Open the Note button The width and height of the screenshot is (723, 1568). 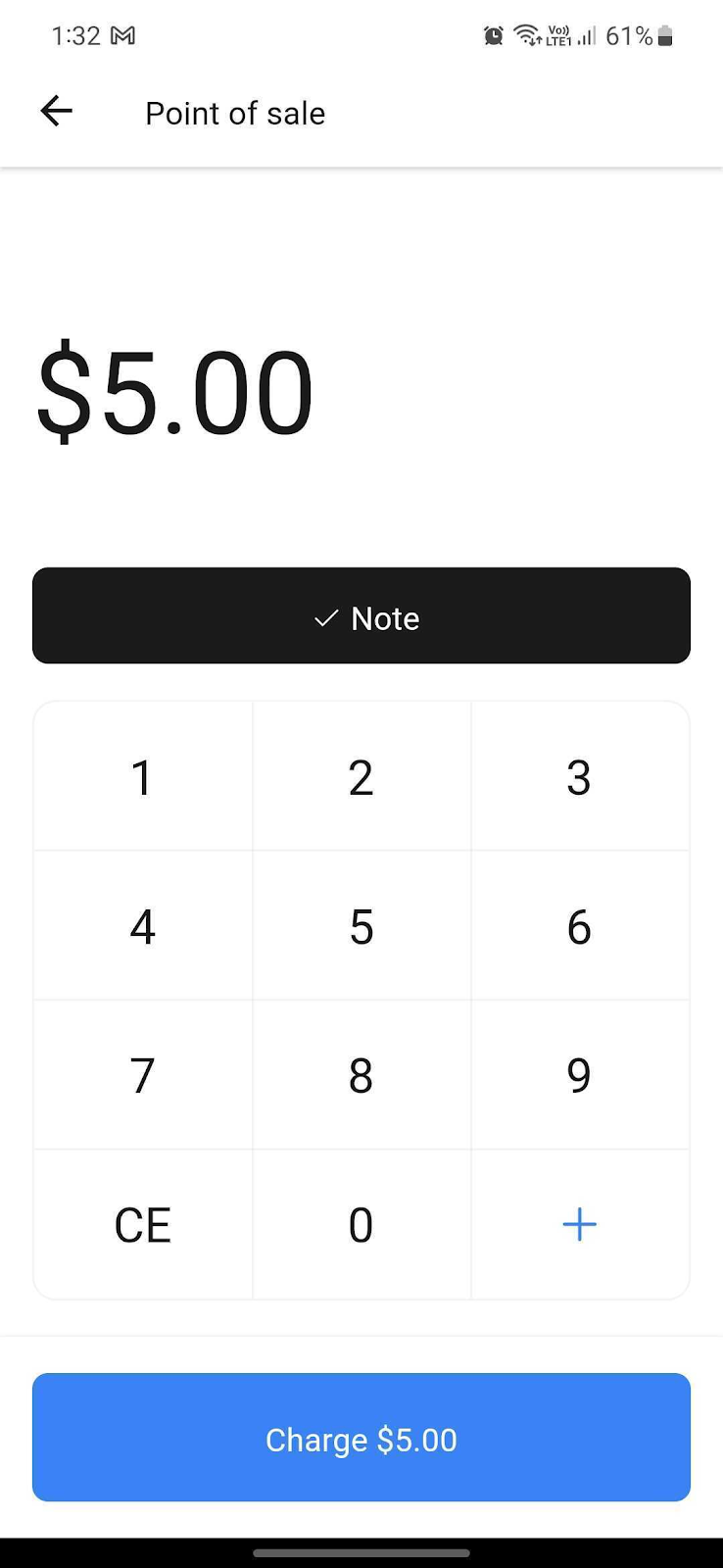pos(361,615)
